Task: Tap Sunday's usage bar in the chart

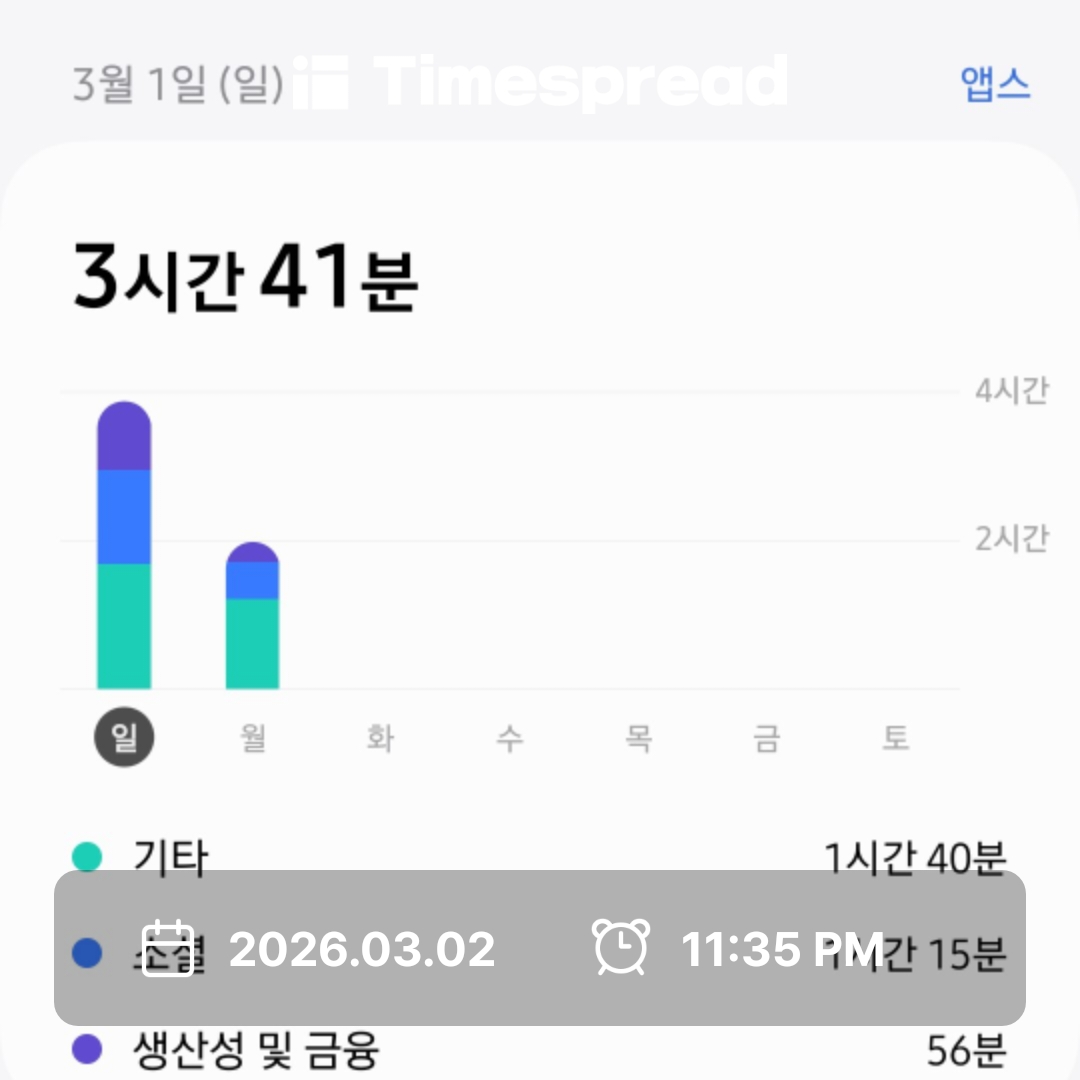Action: pos(124,545)
